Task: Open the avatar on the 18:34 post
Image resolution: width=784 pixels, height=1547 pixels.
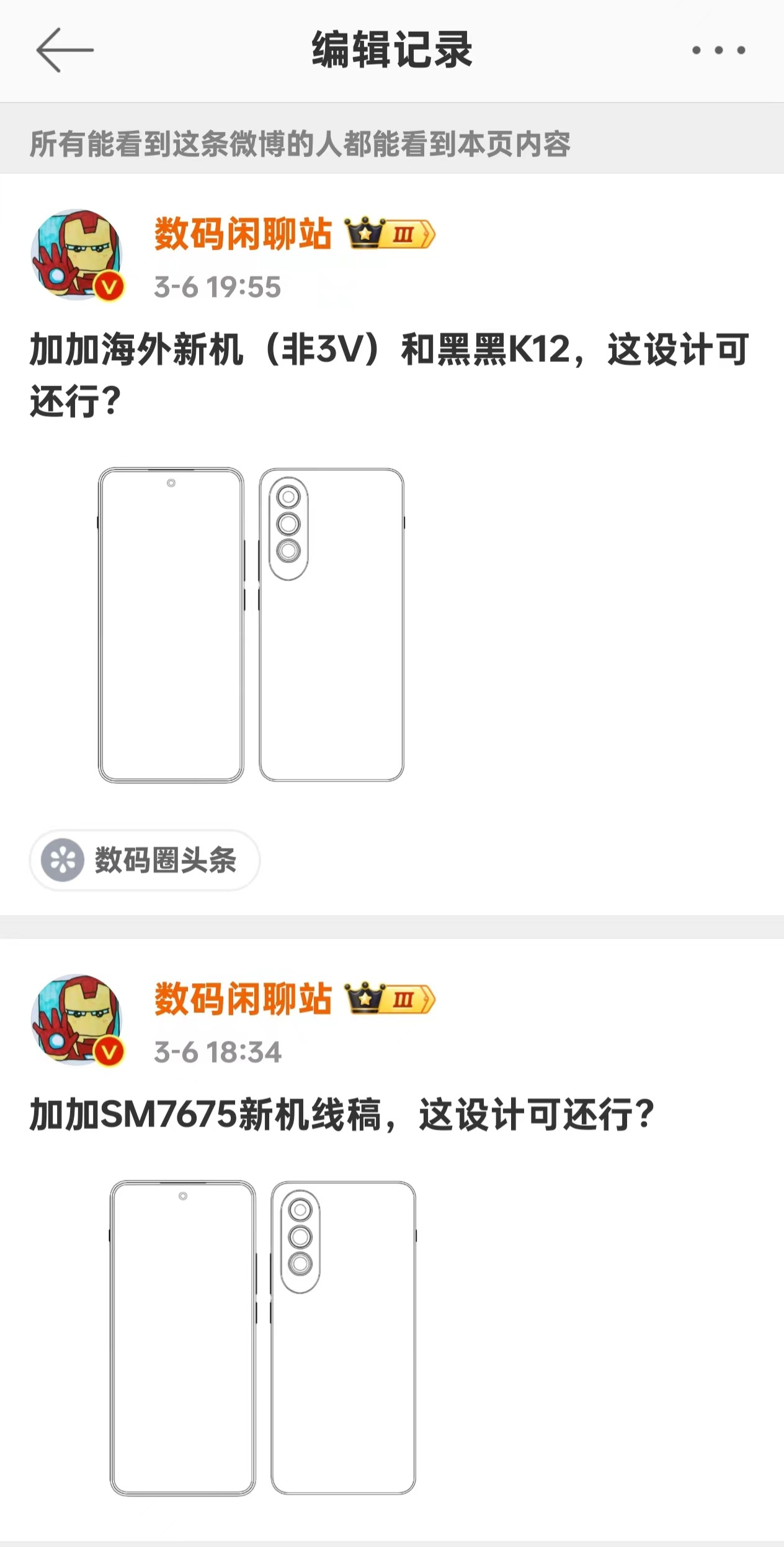Action: pos(77,1020)
